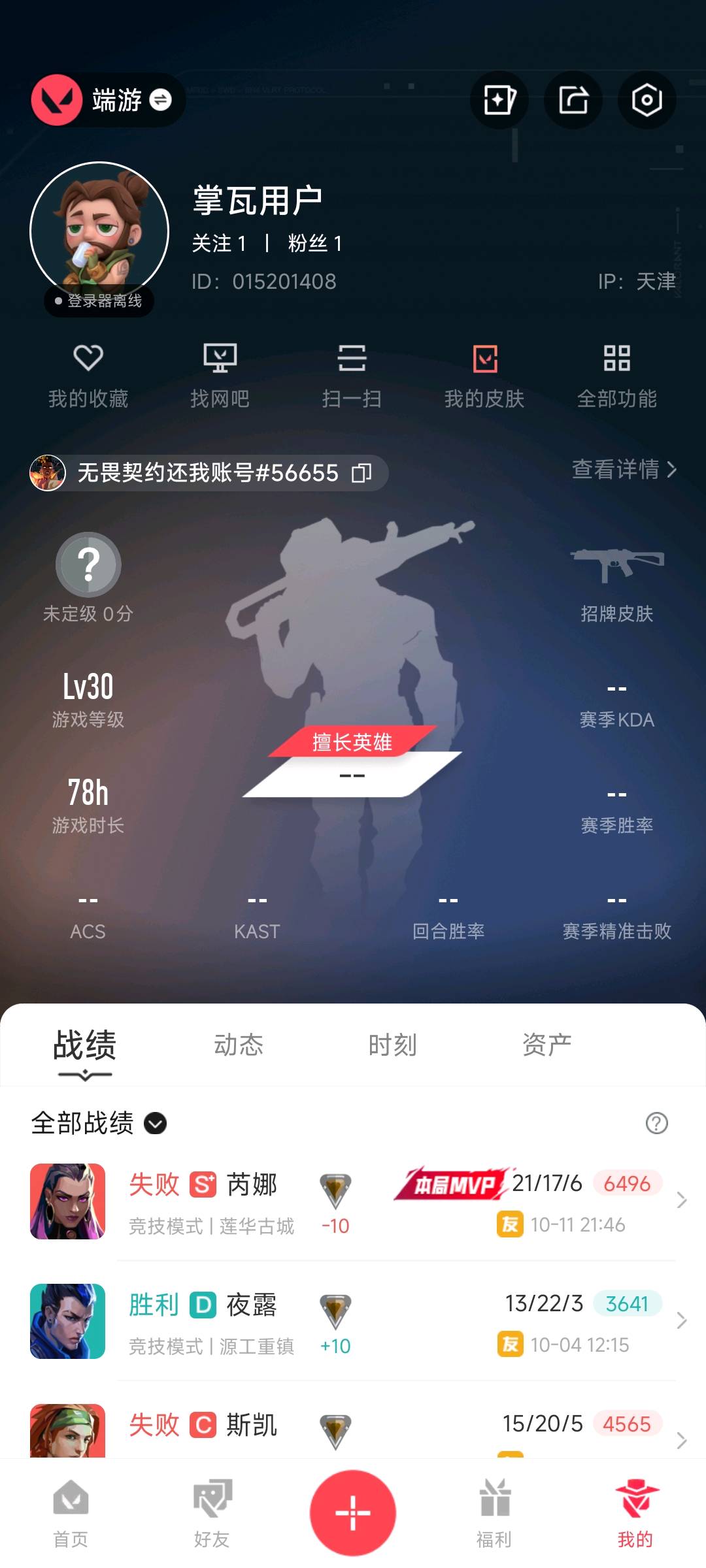This screenshot has height=1568, width=706.
Task: Copy the game ID 无畏契约还我账号#56655
Action: pos(361,472)
